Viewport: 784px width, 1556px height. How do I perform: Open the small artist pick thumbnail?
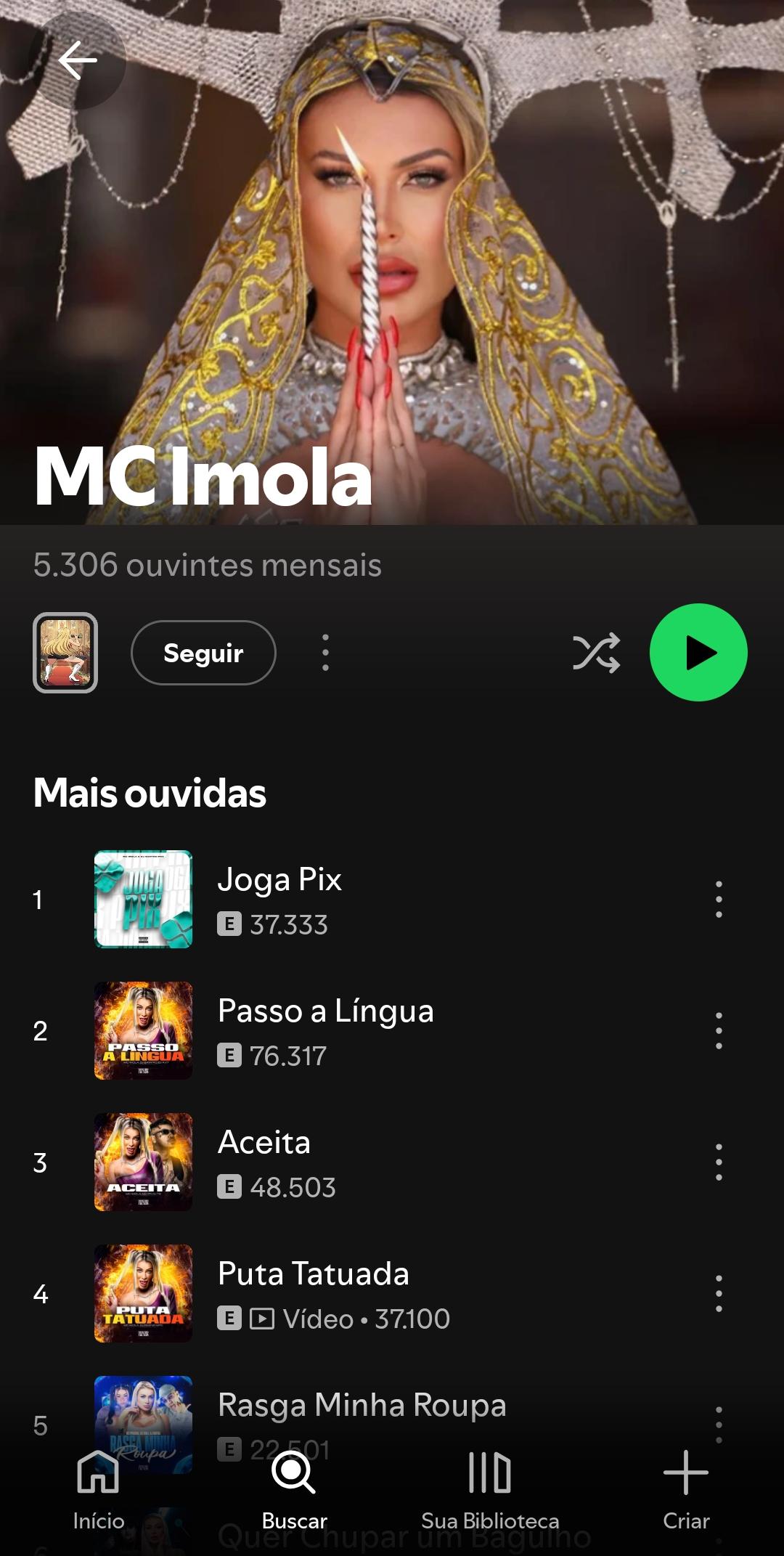(65, 653)
